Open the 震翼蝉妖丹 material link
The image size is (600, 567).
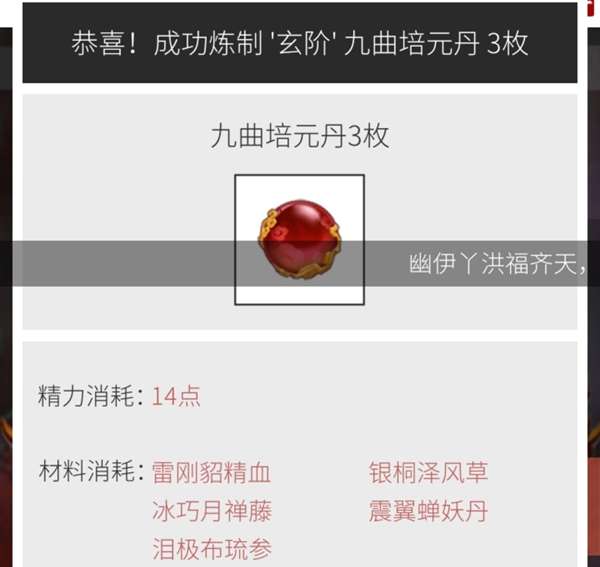428,511
